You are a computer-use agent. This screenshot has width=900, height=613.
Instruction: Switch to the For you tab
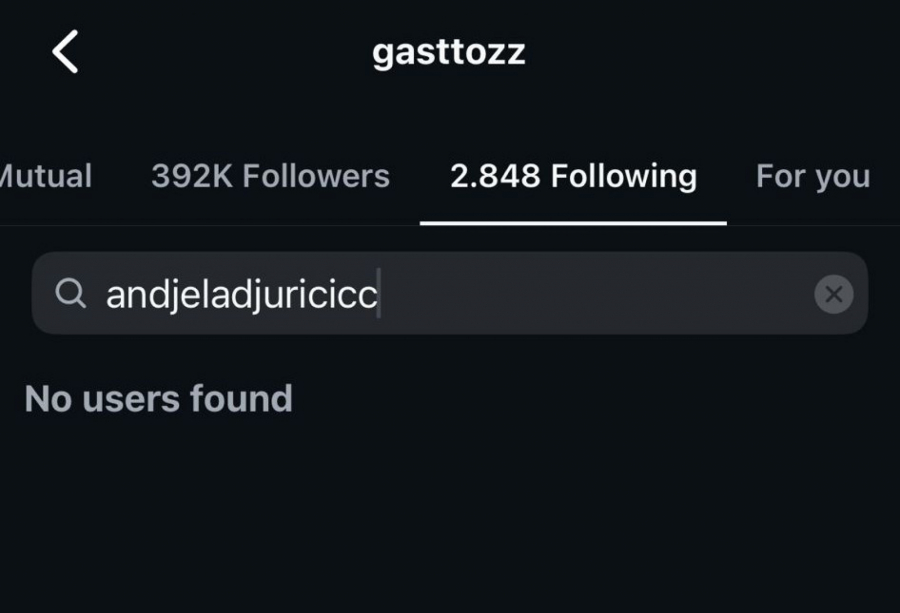click(812, 177)
